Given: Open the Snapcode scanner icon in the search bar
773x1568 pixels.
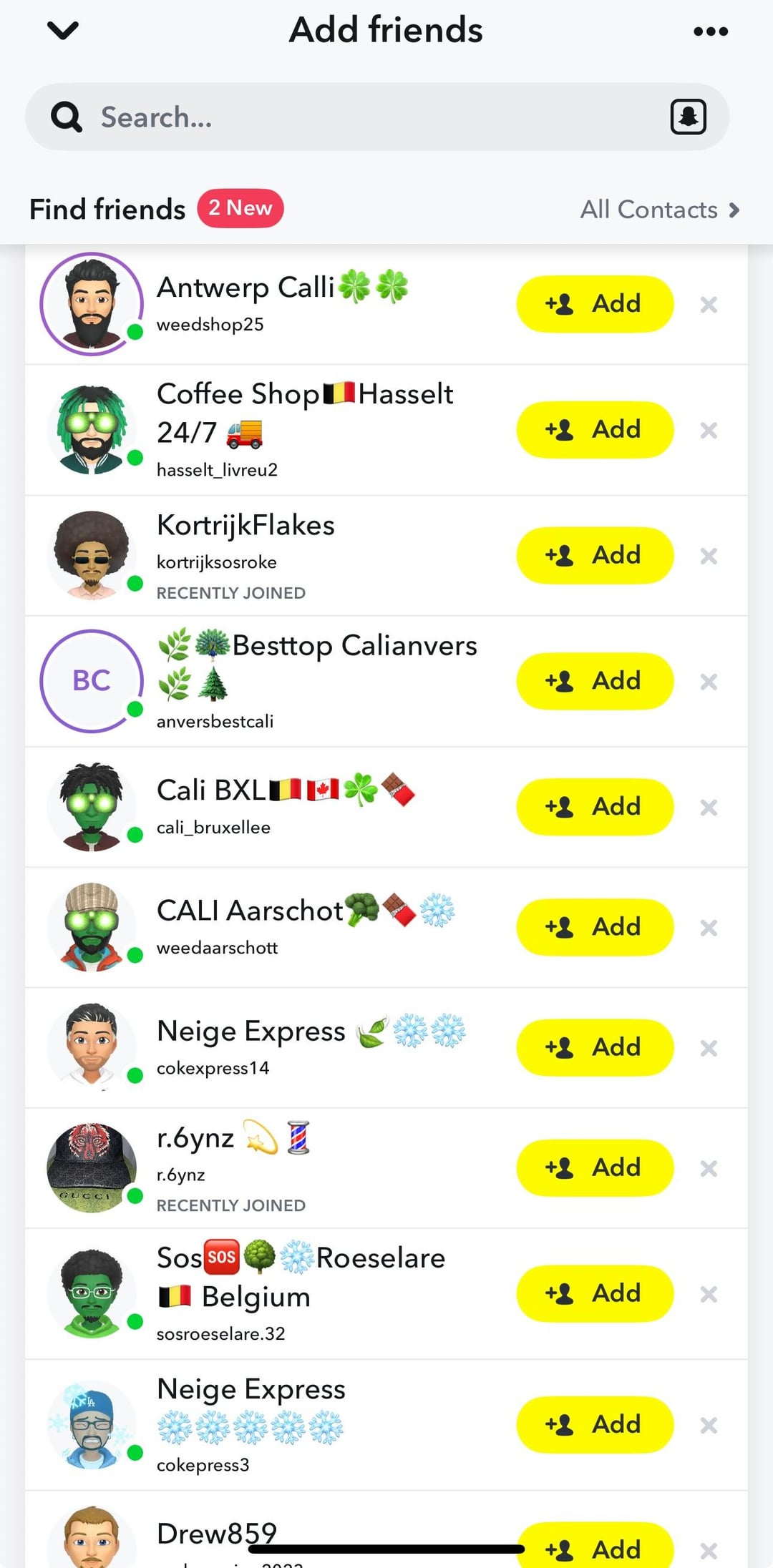Looking at the screenshot, I should pos(689,117).
